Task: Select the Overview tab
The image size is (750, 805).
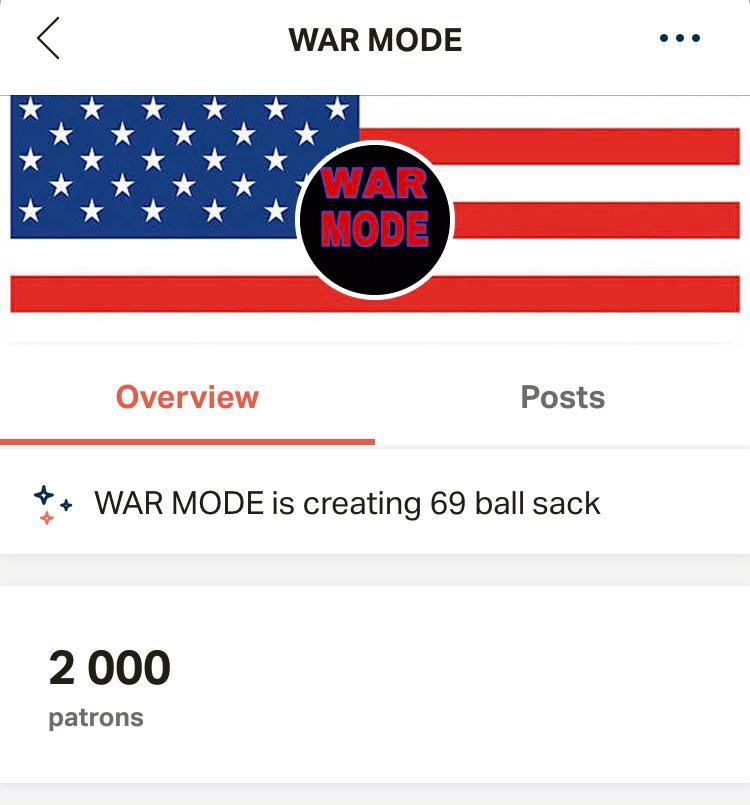Action: (187, 398)
